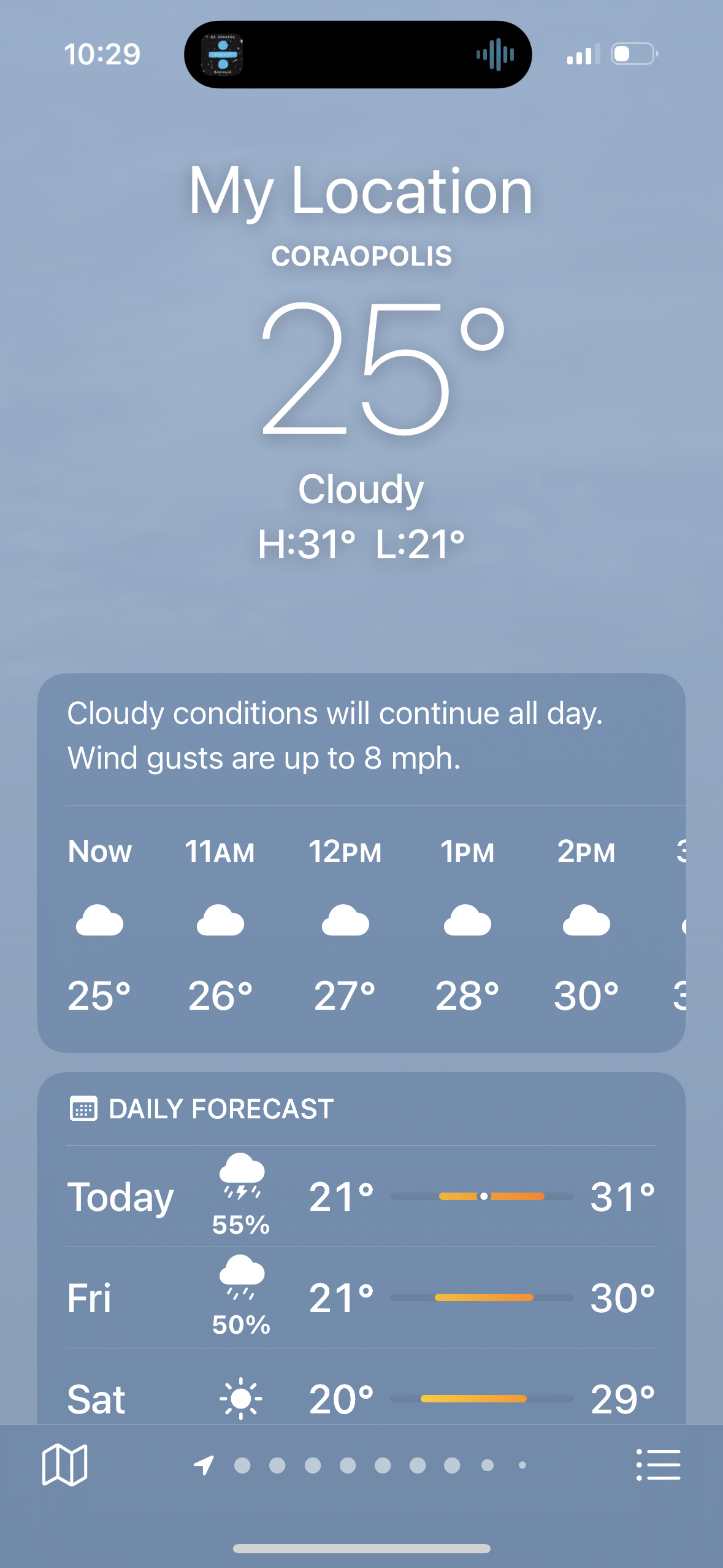The width and height of the screenshot is (723, 1568).
Task: Tap the music app icon in Dynamic Island
Action: [222, 55]
